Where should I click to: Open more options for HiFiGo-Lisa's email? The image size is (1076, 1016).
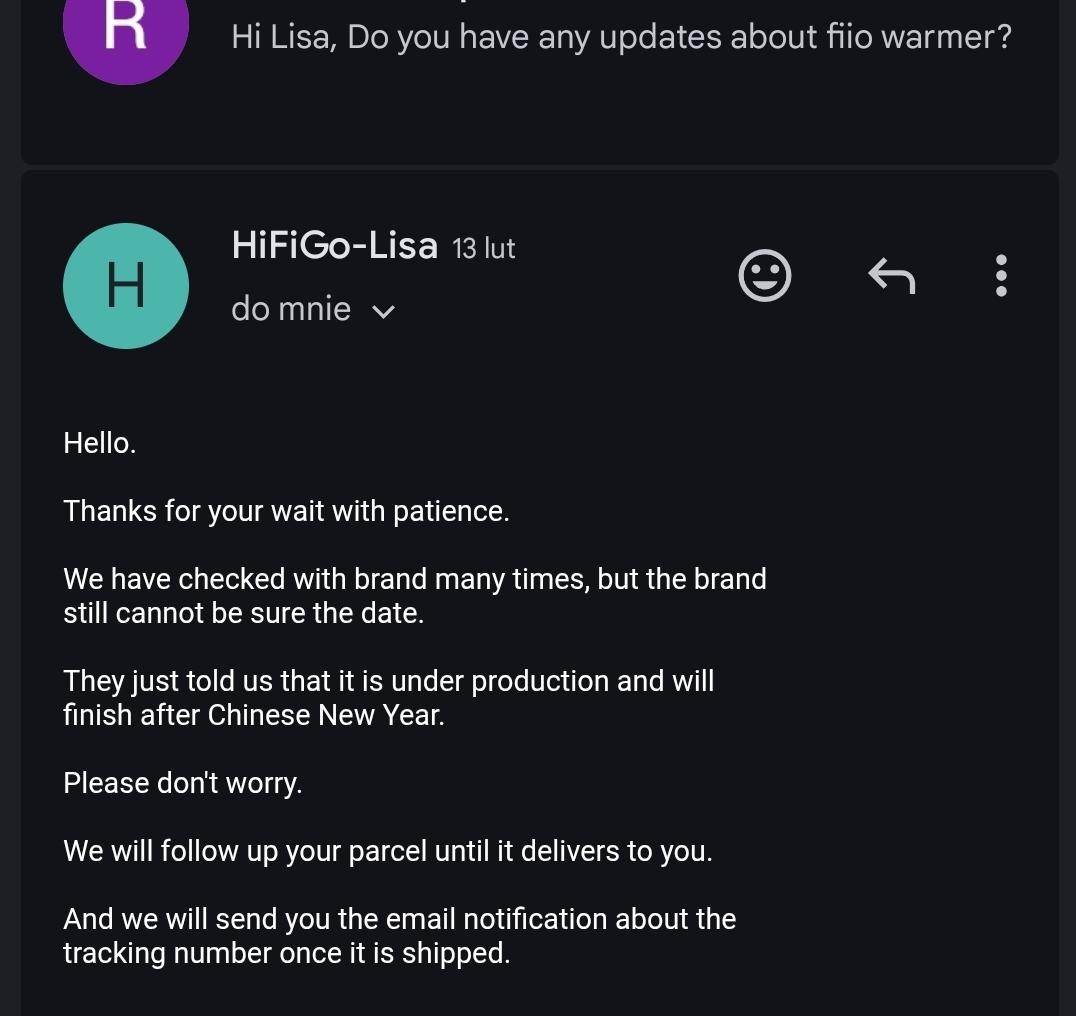1001,275
